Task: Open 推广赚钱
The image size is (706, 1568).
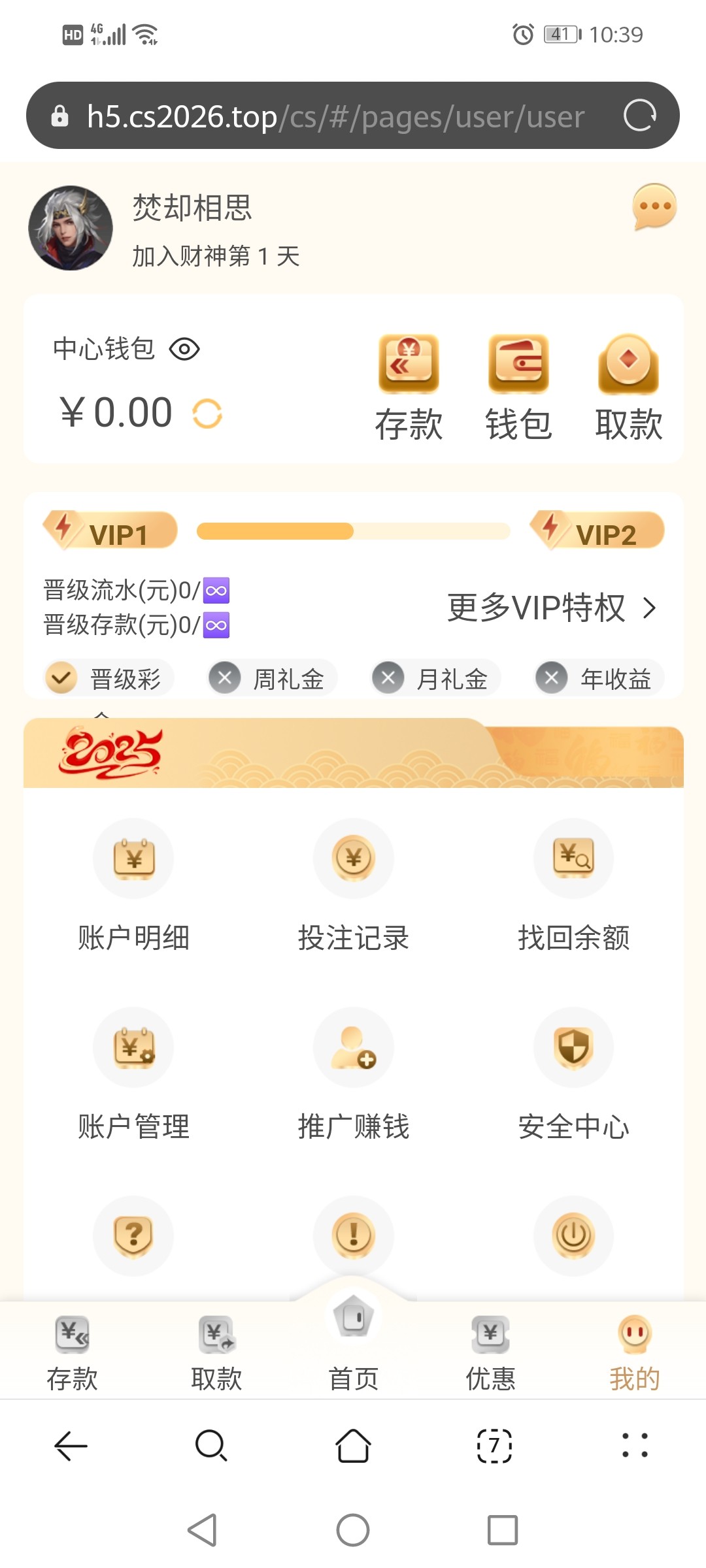Action: click(x=354, y=1073)
